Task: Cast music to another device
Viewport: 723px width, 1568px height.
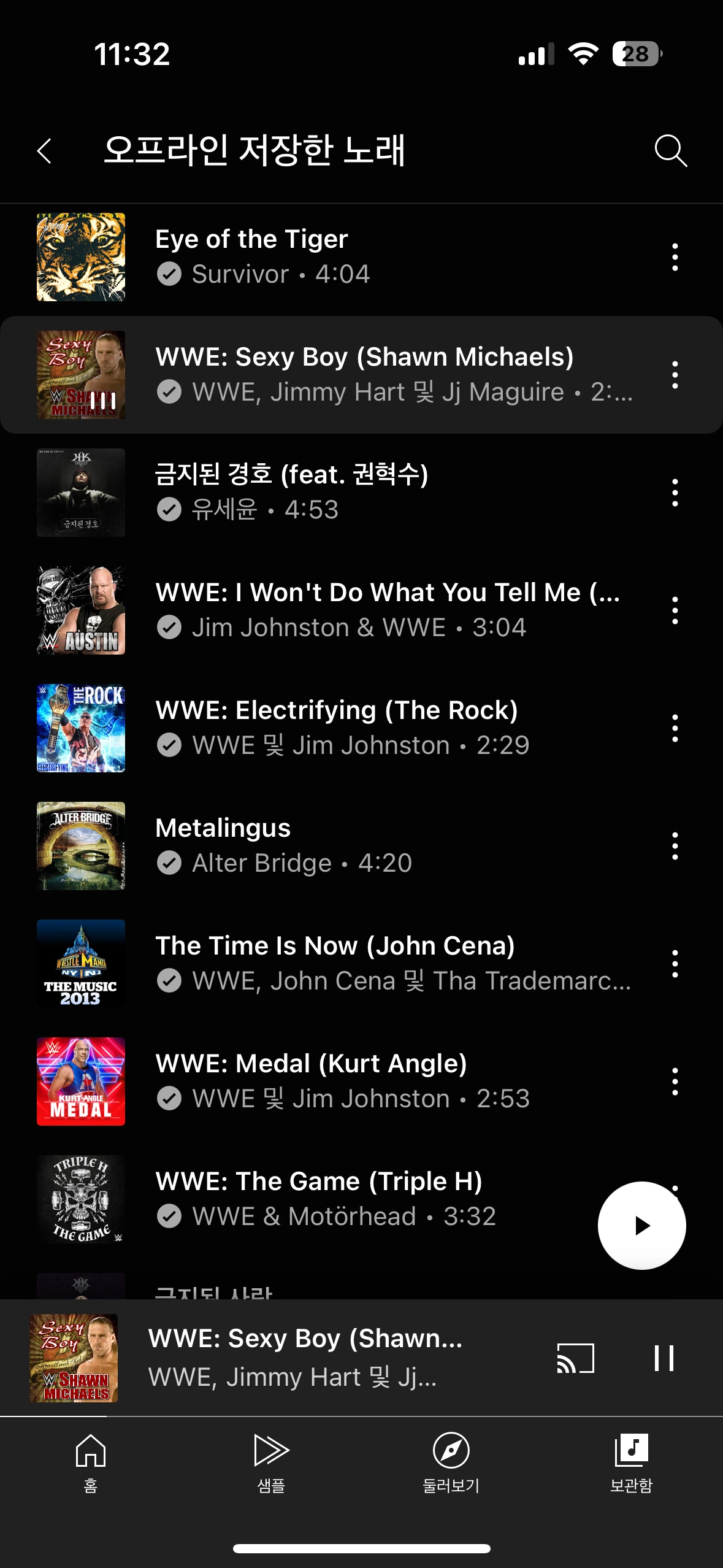Action: point(575,1358)
